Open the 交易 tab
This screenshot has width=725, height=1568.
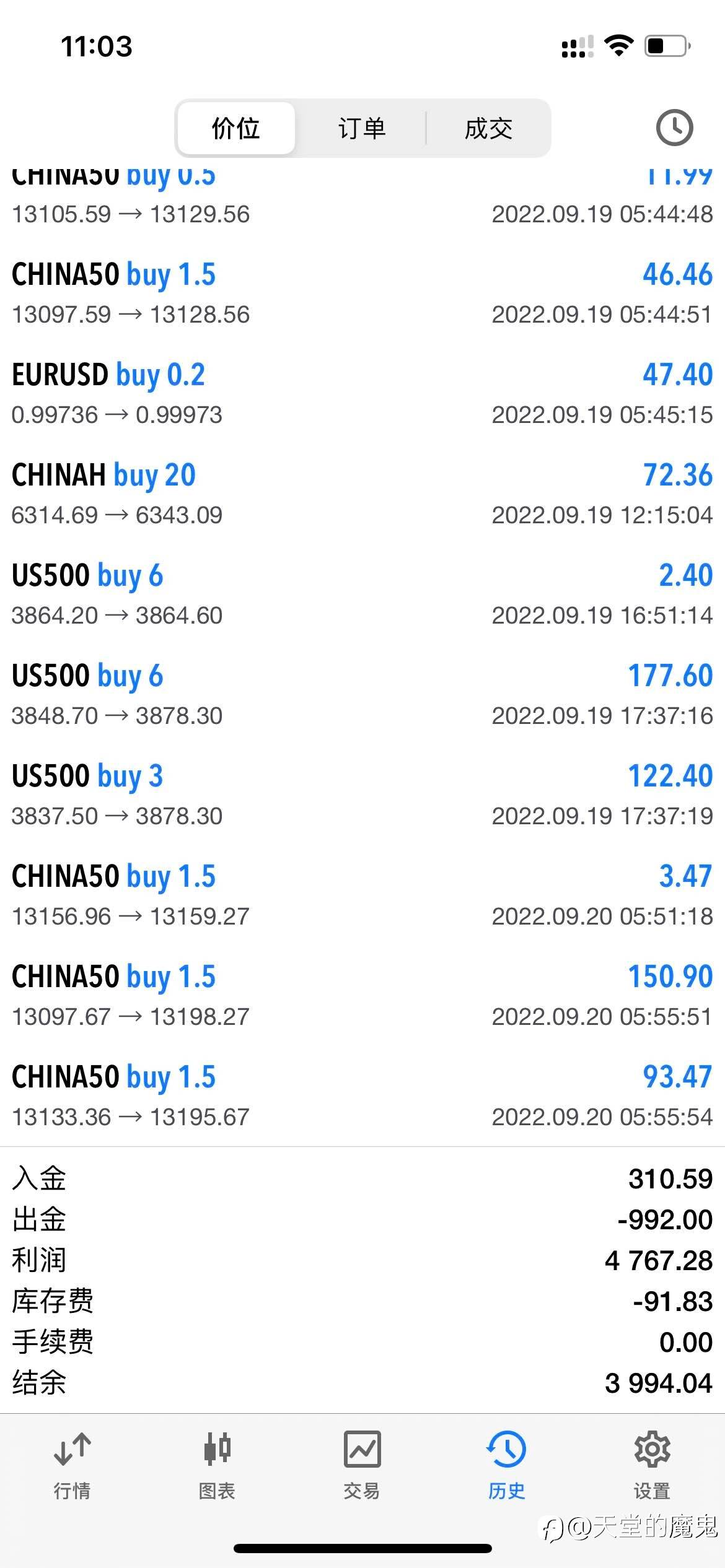[x=362, y=1466]
